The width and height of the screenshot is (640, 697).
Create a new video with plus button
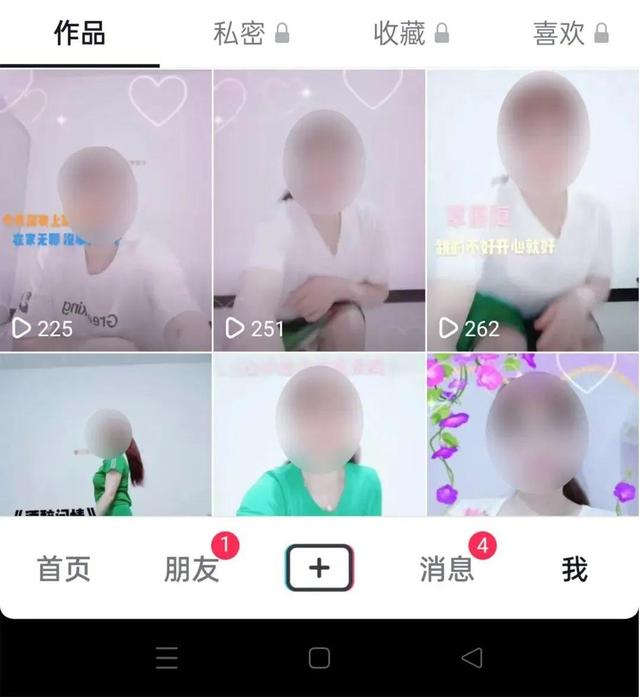click(319, 568)
